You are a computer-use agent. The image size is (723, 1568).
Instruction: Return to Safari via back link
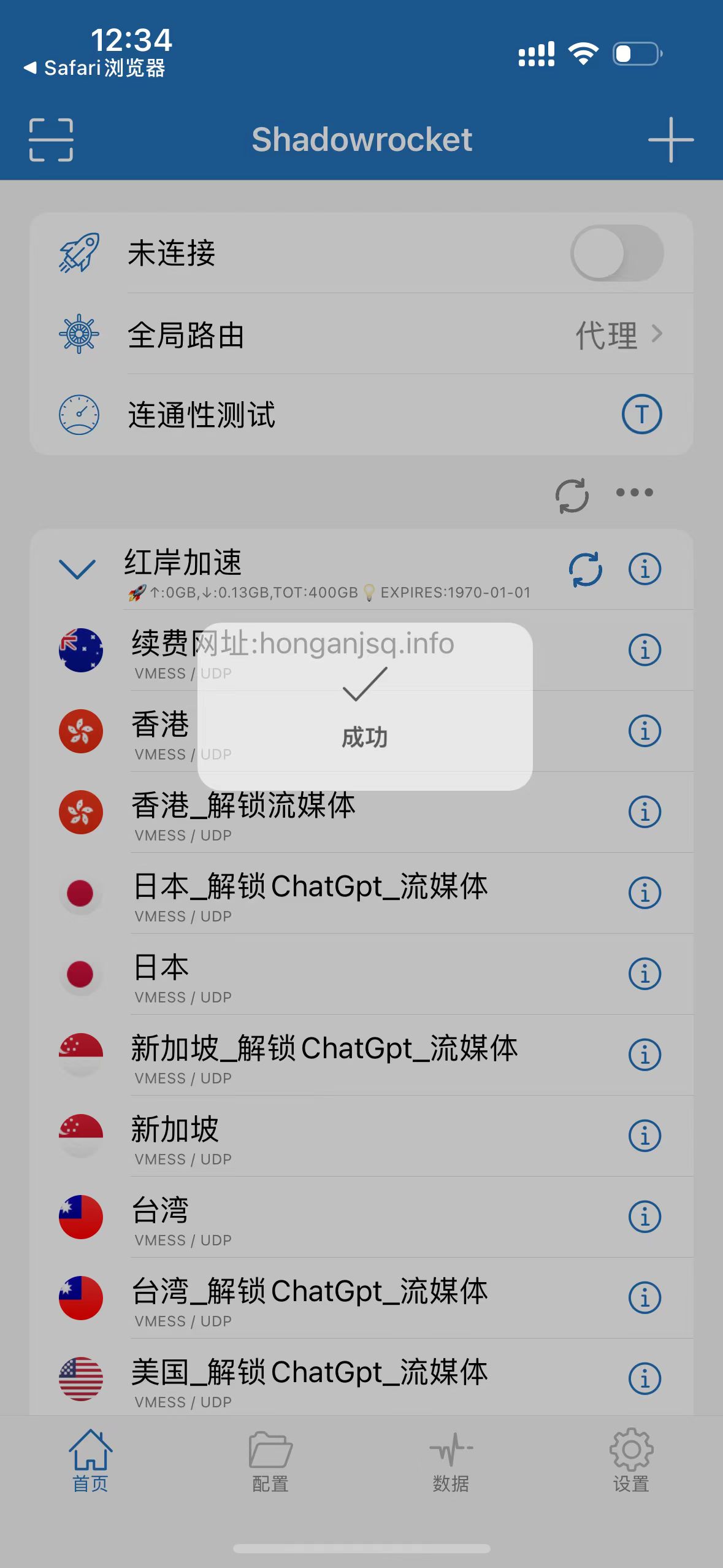[94, 68]
